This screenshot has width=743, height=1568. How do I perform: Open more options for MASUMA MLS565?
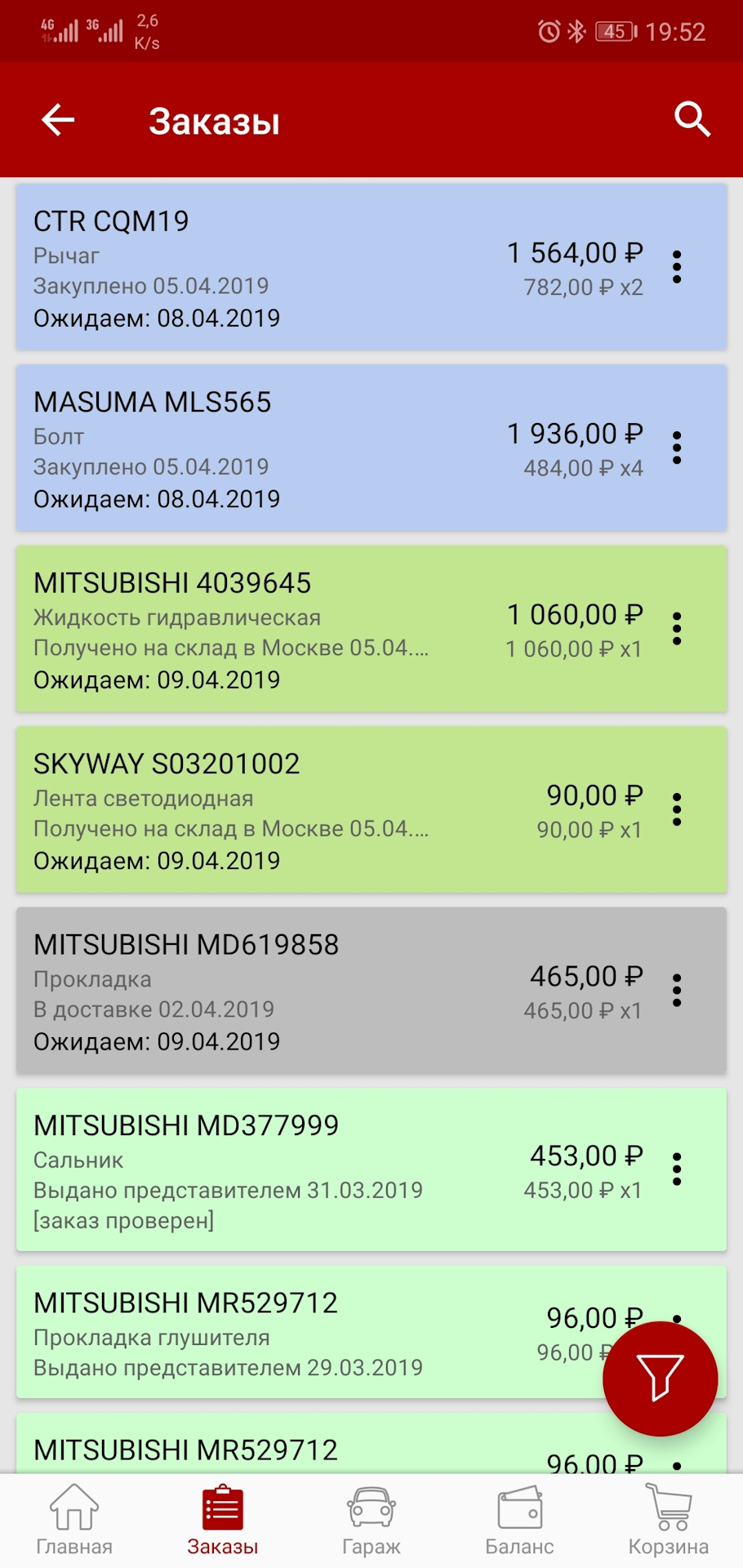[x=677, y=448]
